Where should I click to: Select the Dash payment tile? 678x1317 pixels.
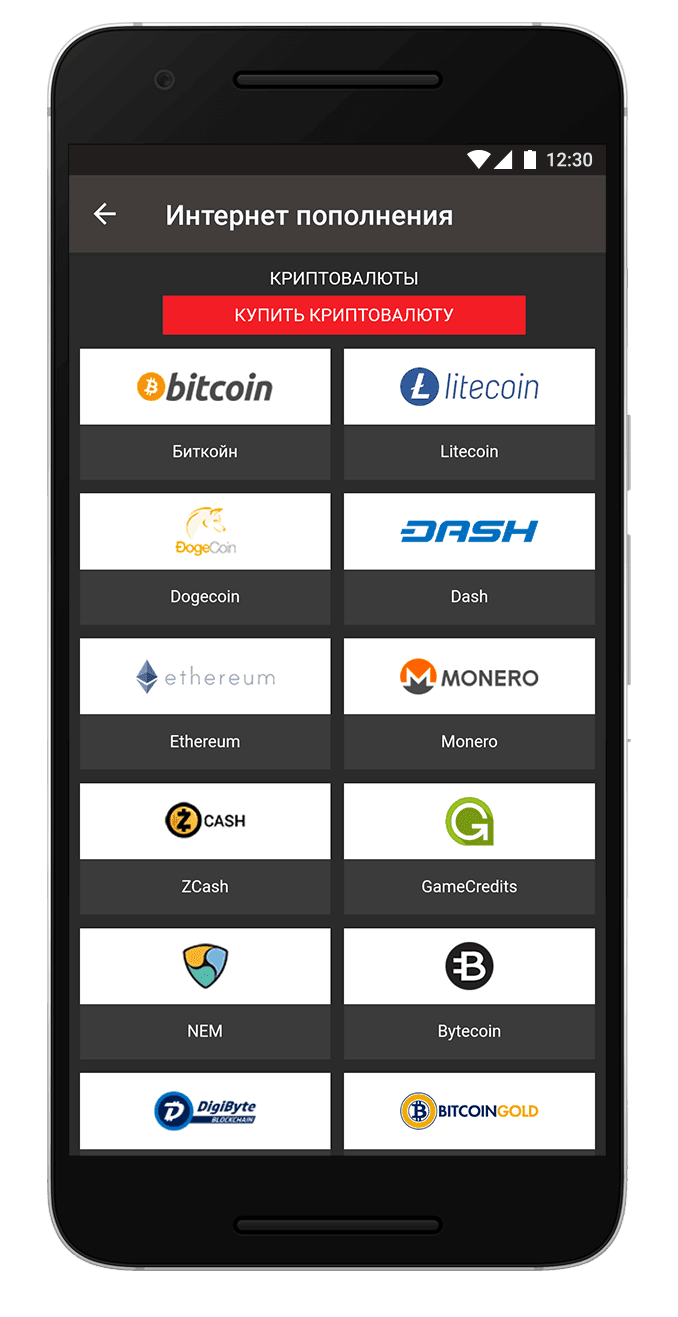pyautogui.click(x=469, y=558)
